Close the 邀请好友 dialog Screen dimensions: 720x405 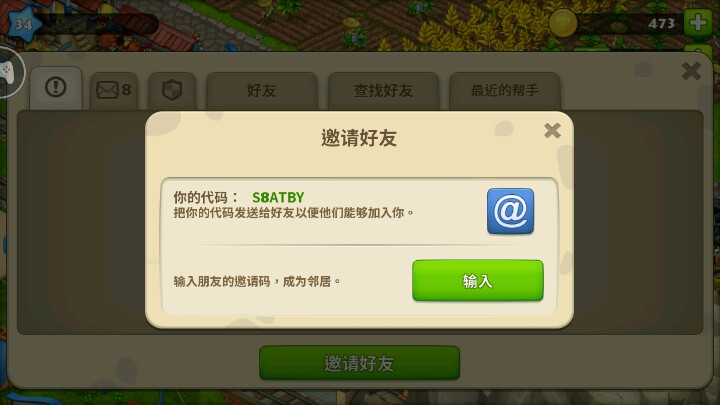click(x=551, y=131)
